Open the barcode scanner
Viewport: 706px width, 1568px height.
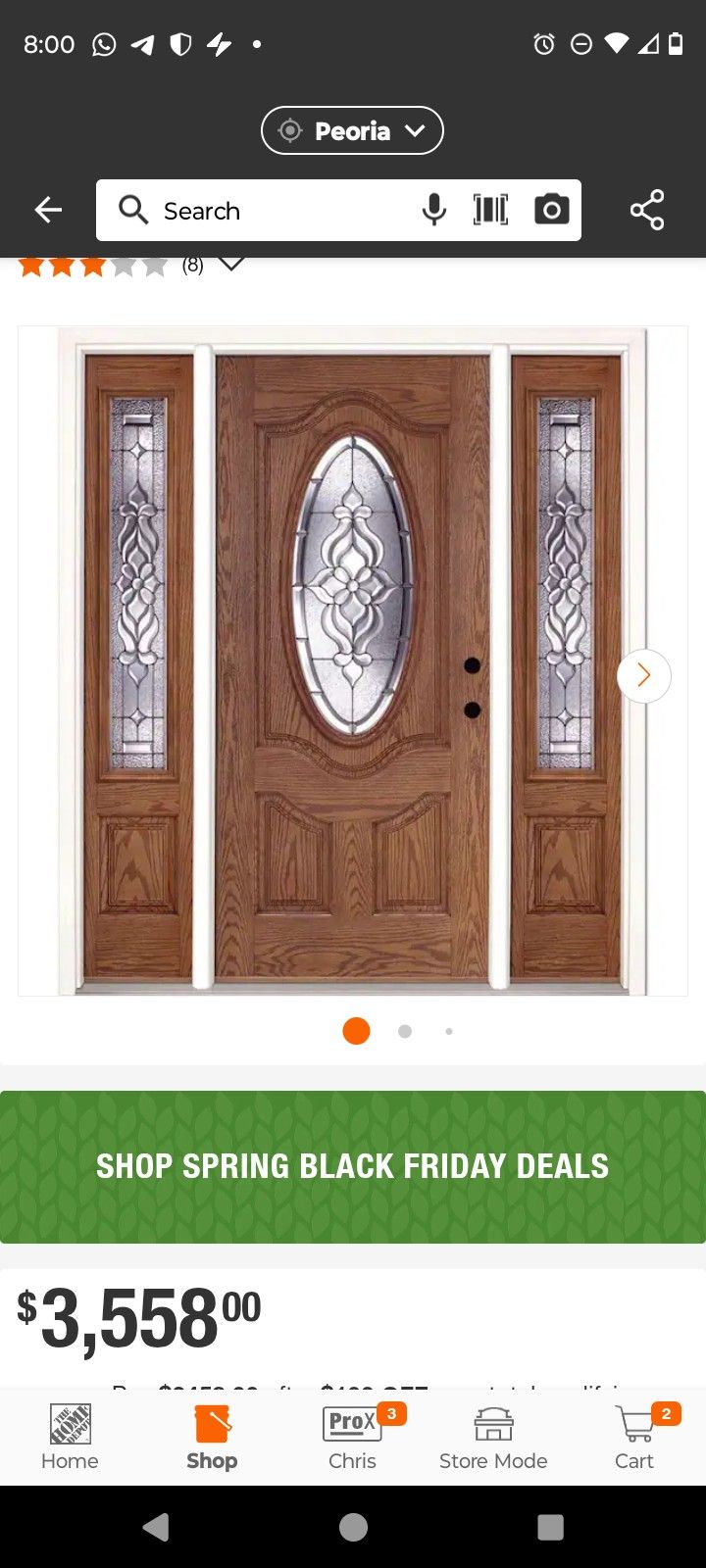tap(490, 210)
